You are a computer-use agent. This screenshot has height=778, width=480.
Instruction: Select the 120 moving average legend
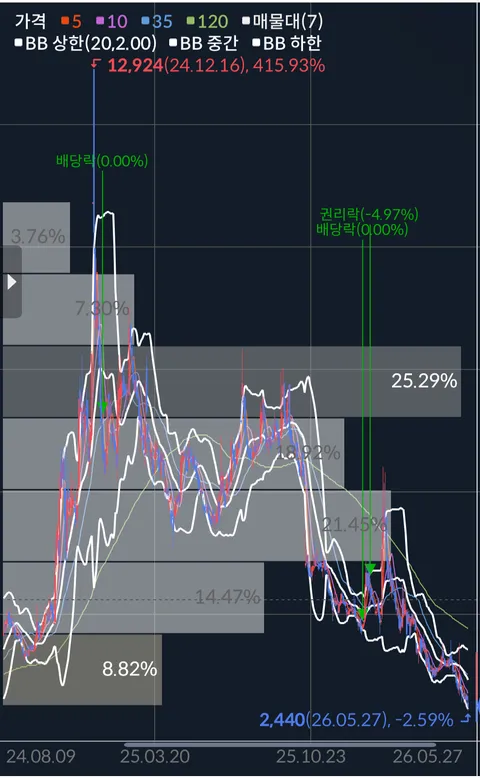pyautogui.click(x=207, y=21)
